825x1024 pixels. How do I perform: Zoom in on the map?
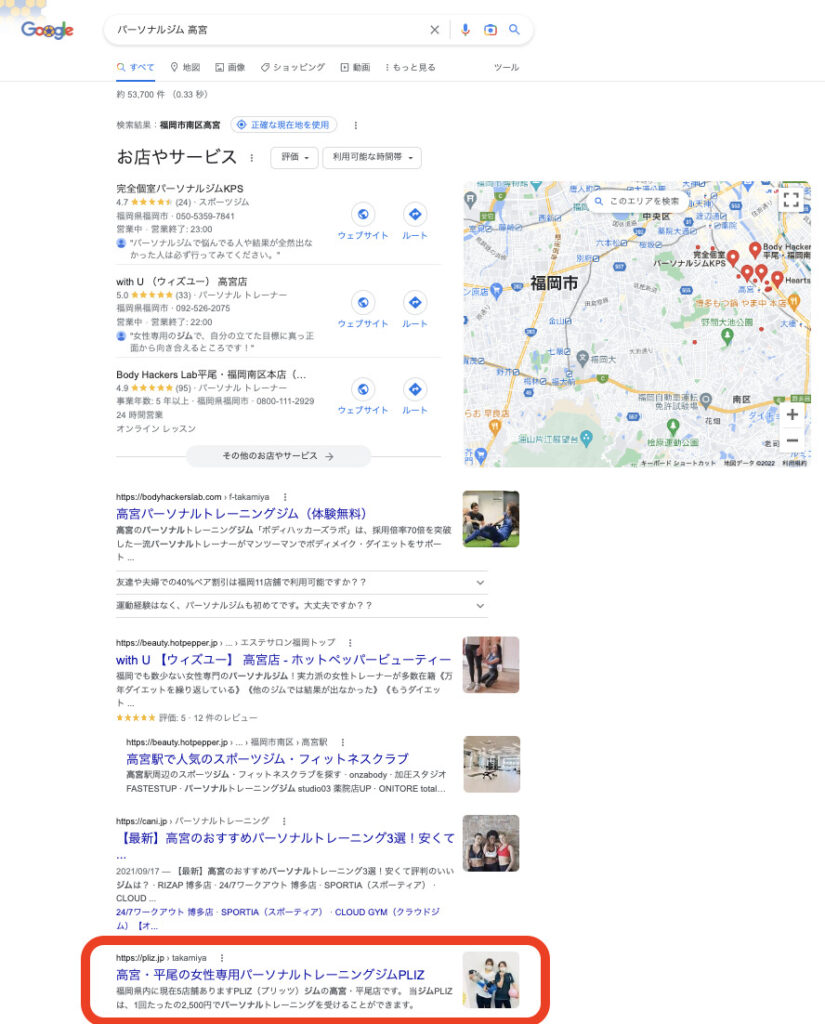point(792,414)
